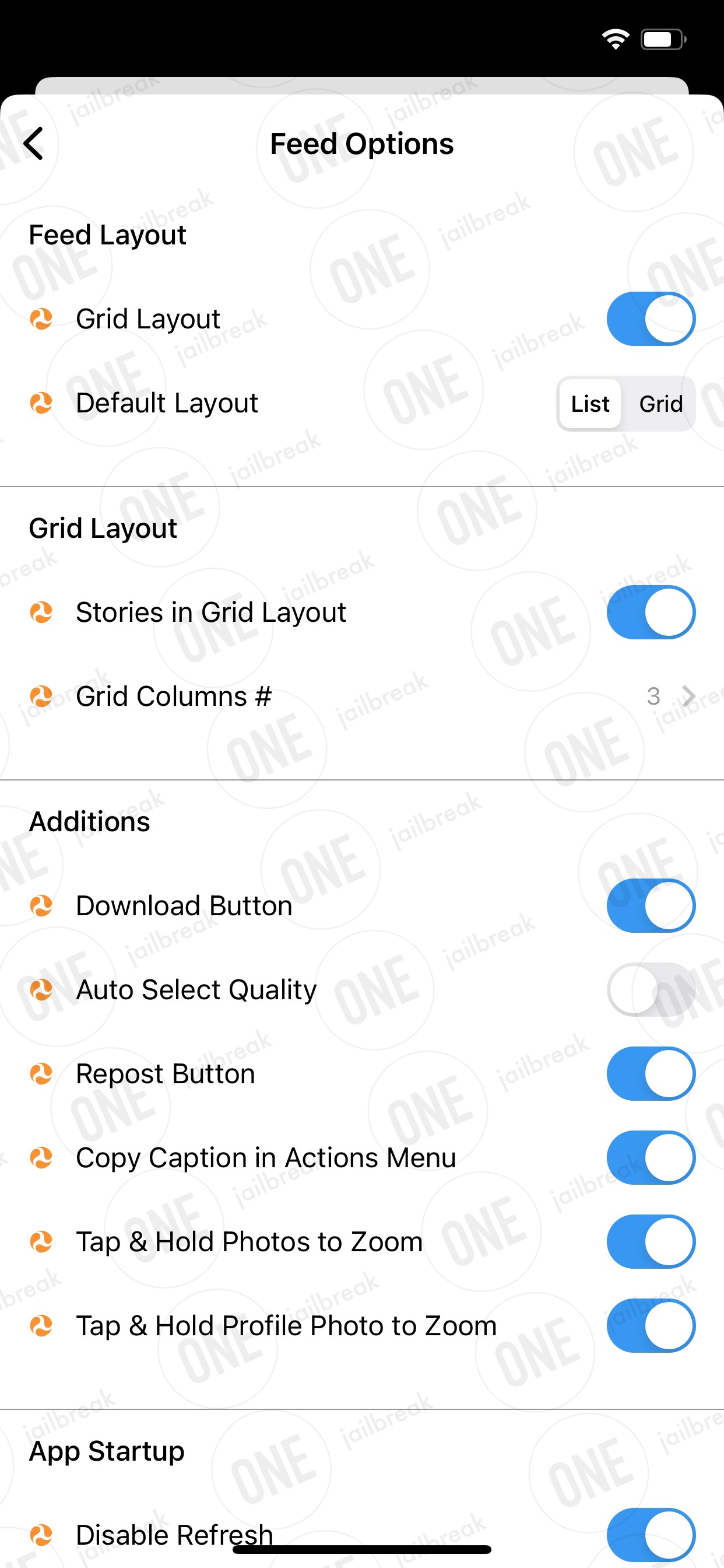Screen dimensions: 724x1568
Task: Turn off the Disable Refresh switch
Action: [651, 1535]
